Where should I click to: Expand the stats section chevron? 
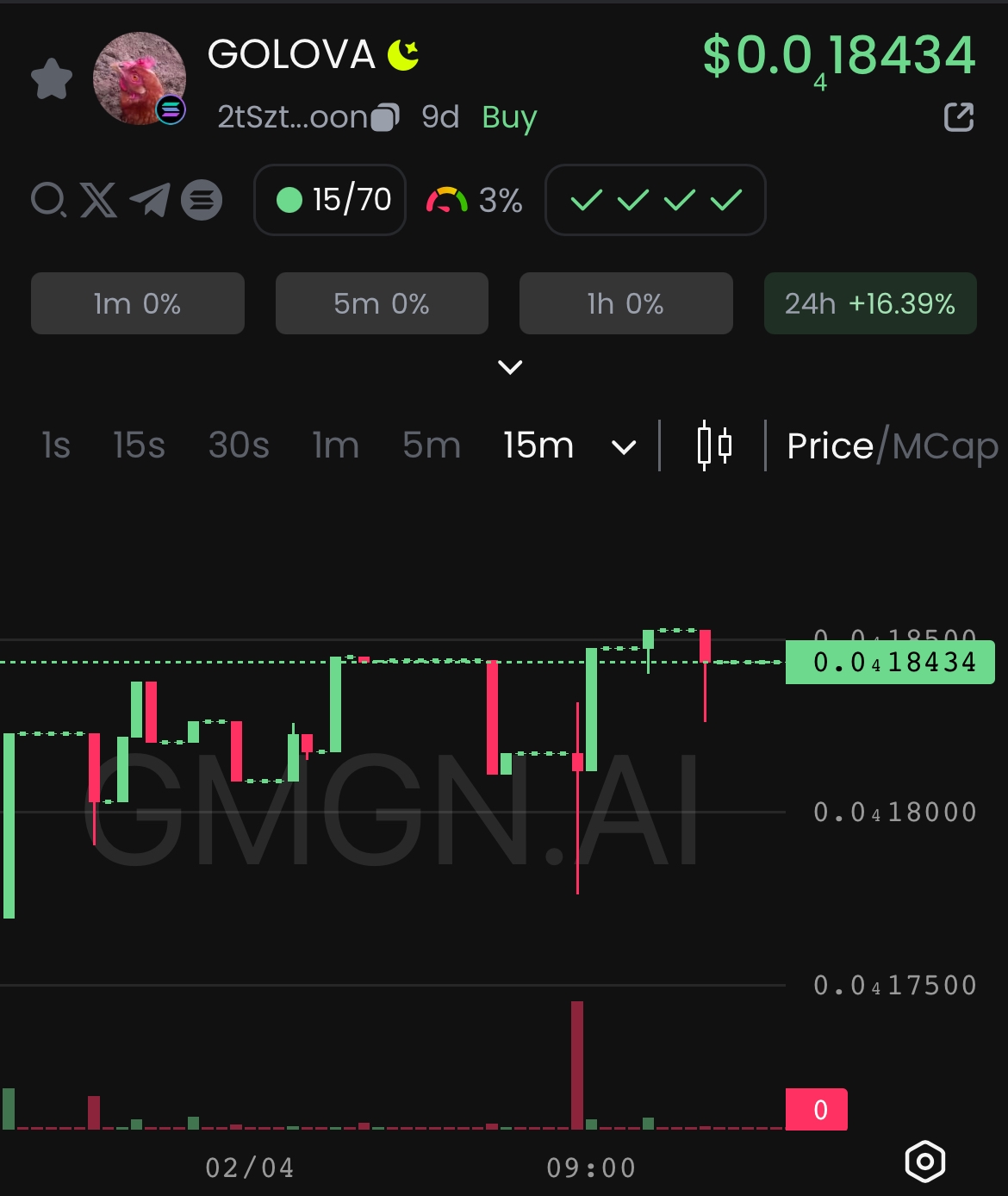click(510, 367)
